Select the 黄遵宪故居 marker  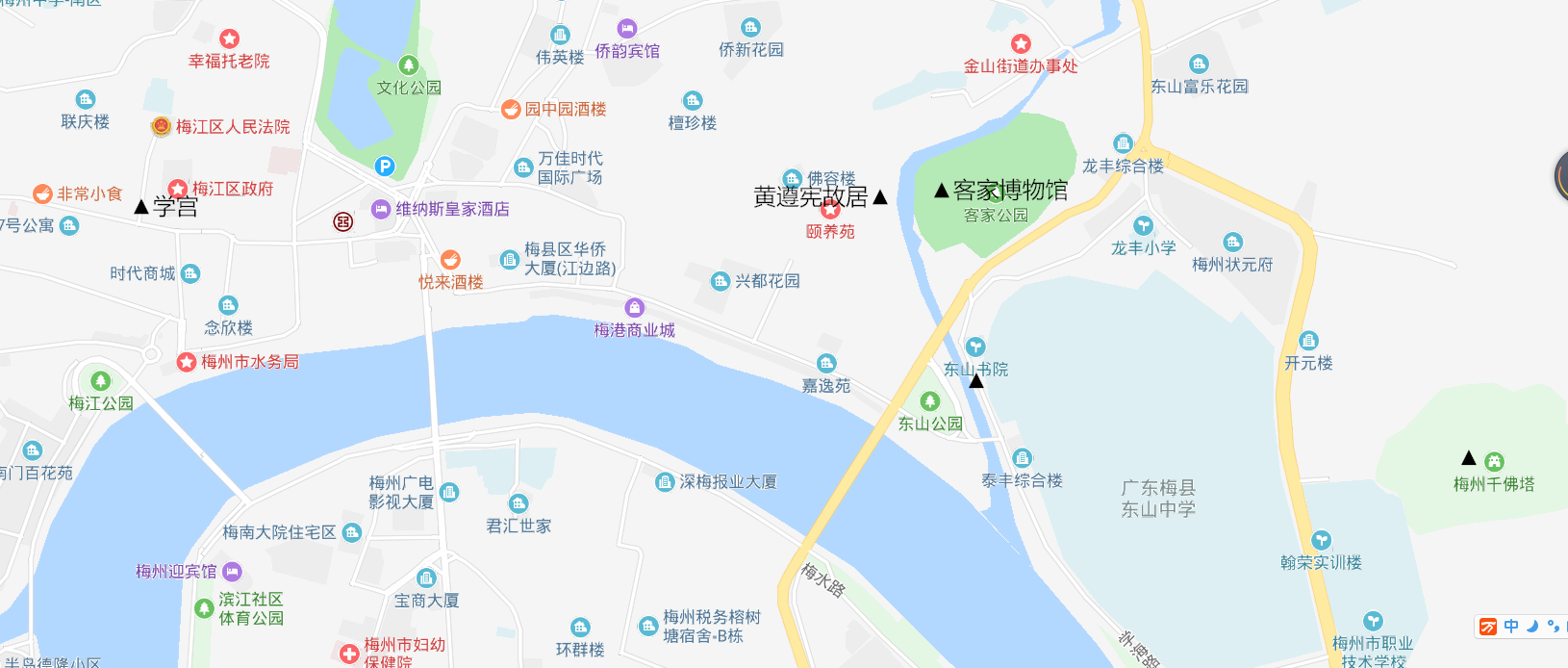(x=879, y=197)
